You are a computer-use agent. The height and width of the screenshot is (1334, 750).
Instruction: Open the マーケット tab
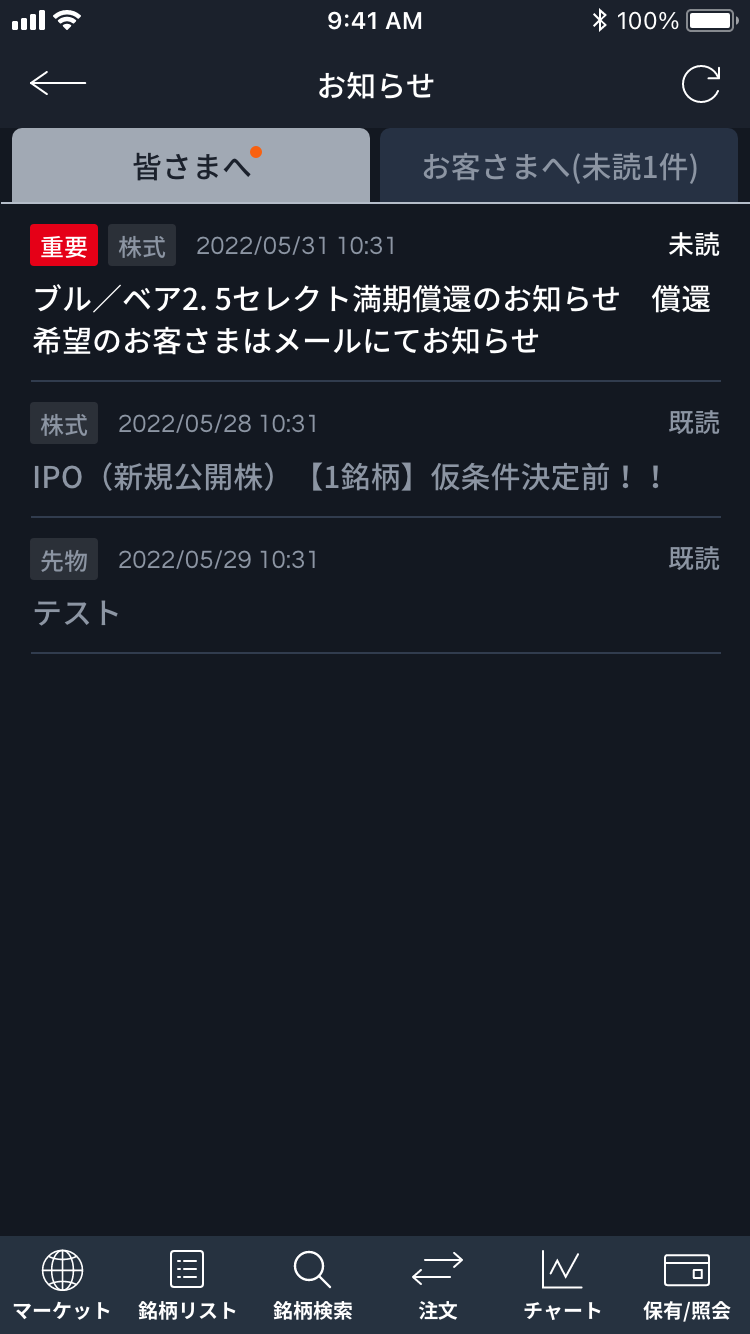pyautogui.click(x=62, y=1285)
